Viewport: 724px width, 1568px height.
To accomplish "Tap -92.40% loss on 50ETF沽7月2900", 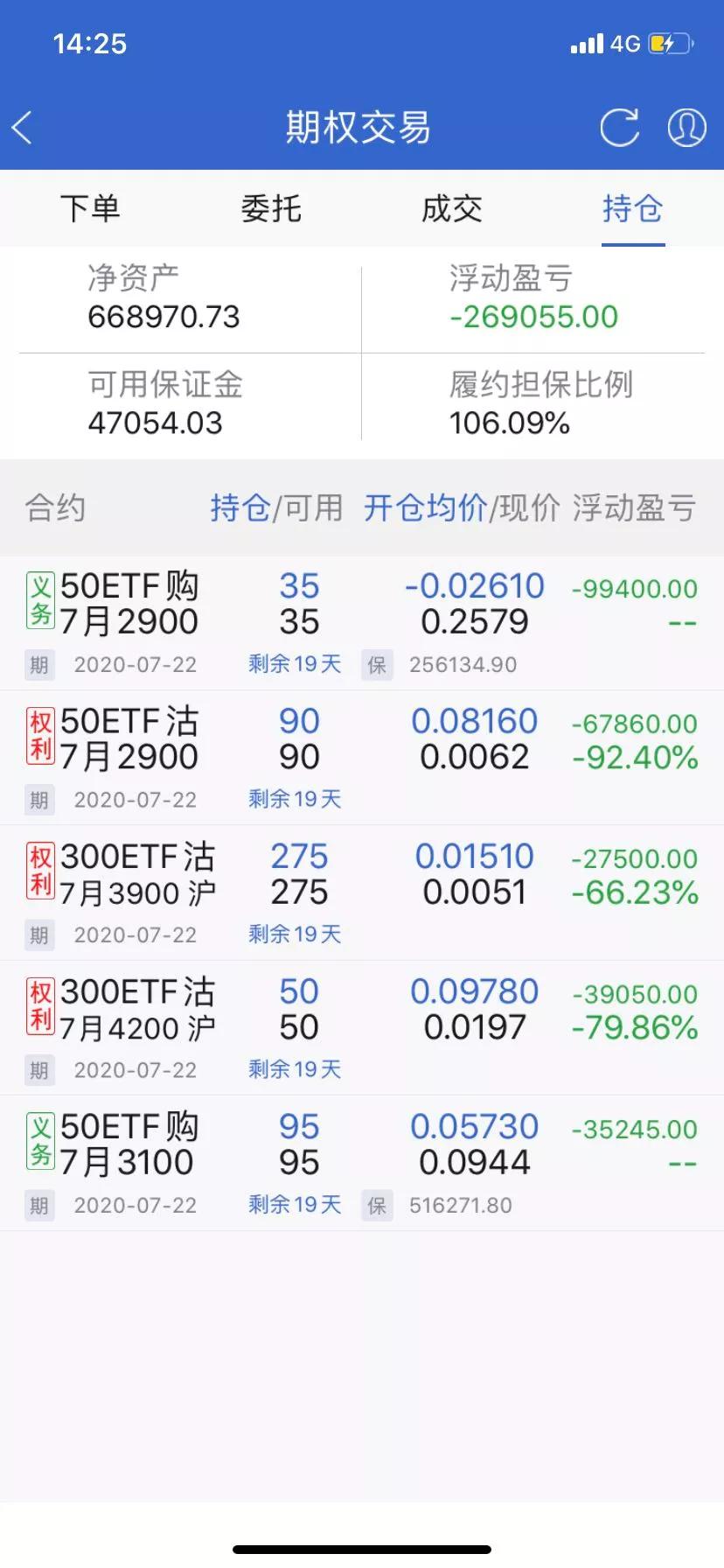I will [634, 758].
